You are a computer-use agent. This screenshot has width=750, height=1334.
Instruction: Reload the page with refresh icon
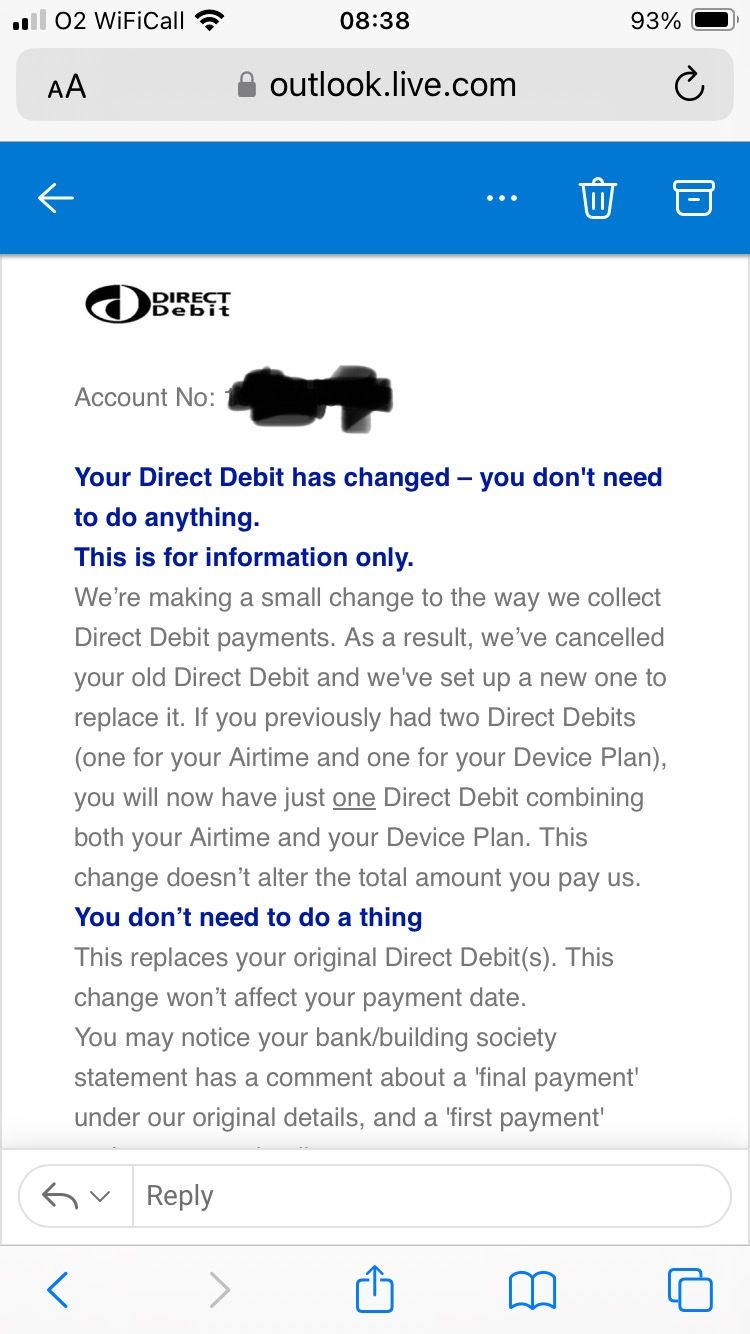coord(690,84)
